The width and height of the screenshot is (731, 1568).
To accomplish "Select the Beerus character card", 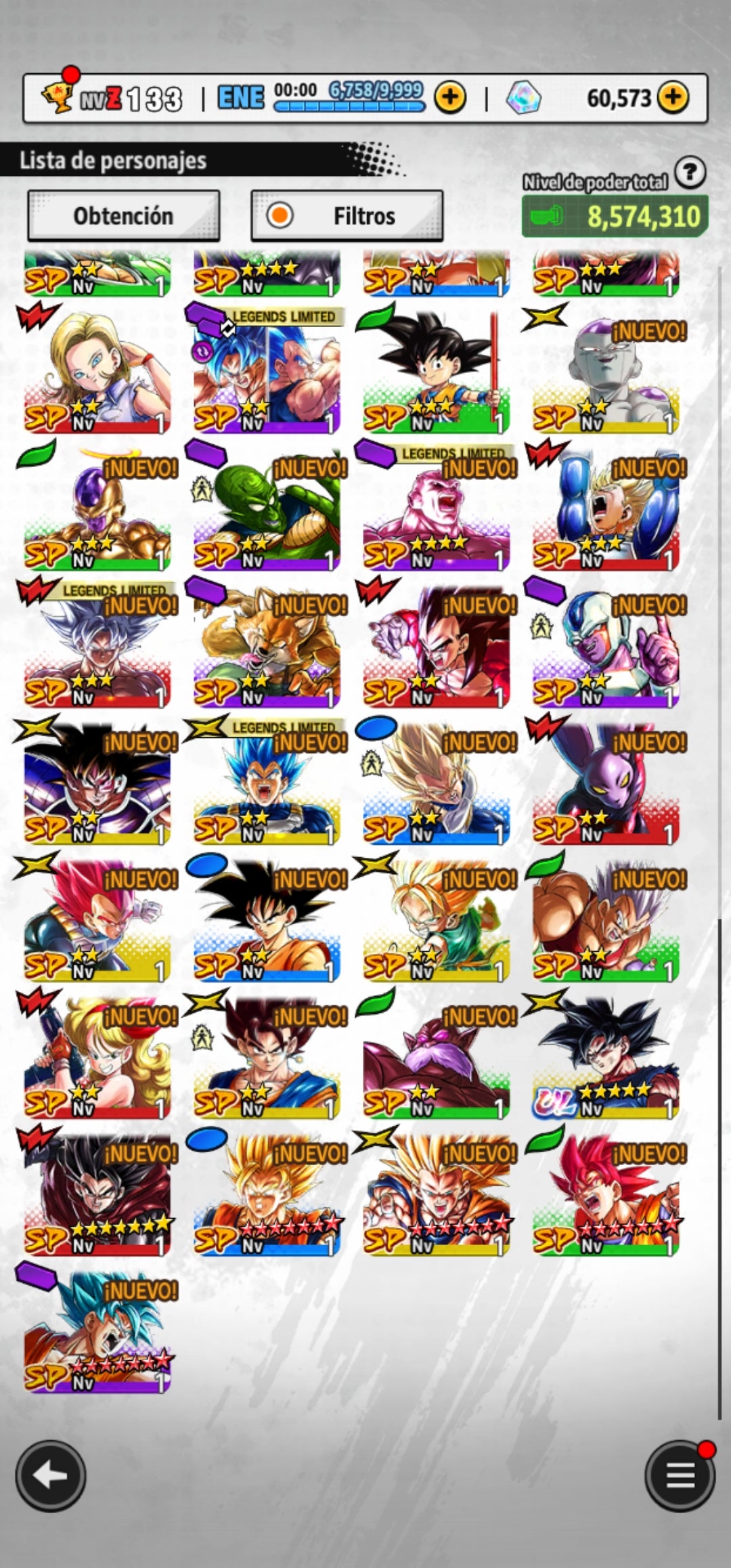I will coord(605,782).
